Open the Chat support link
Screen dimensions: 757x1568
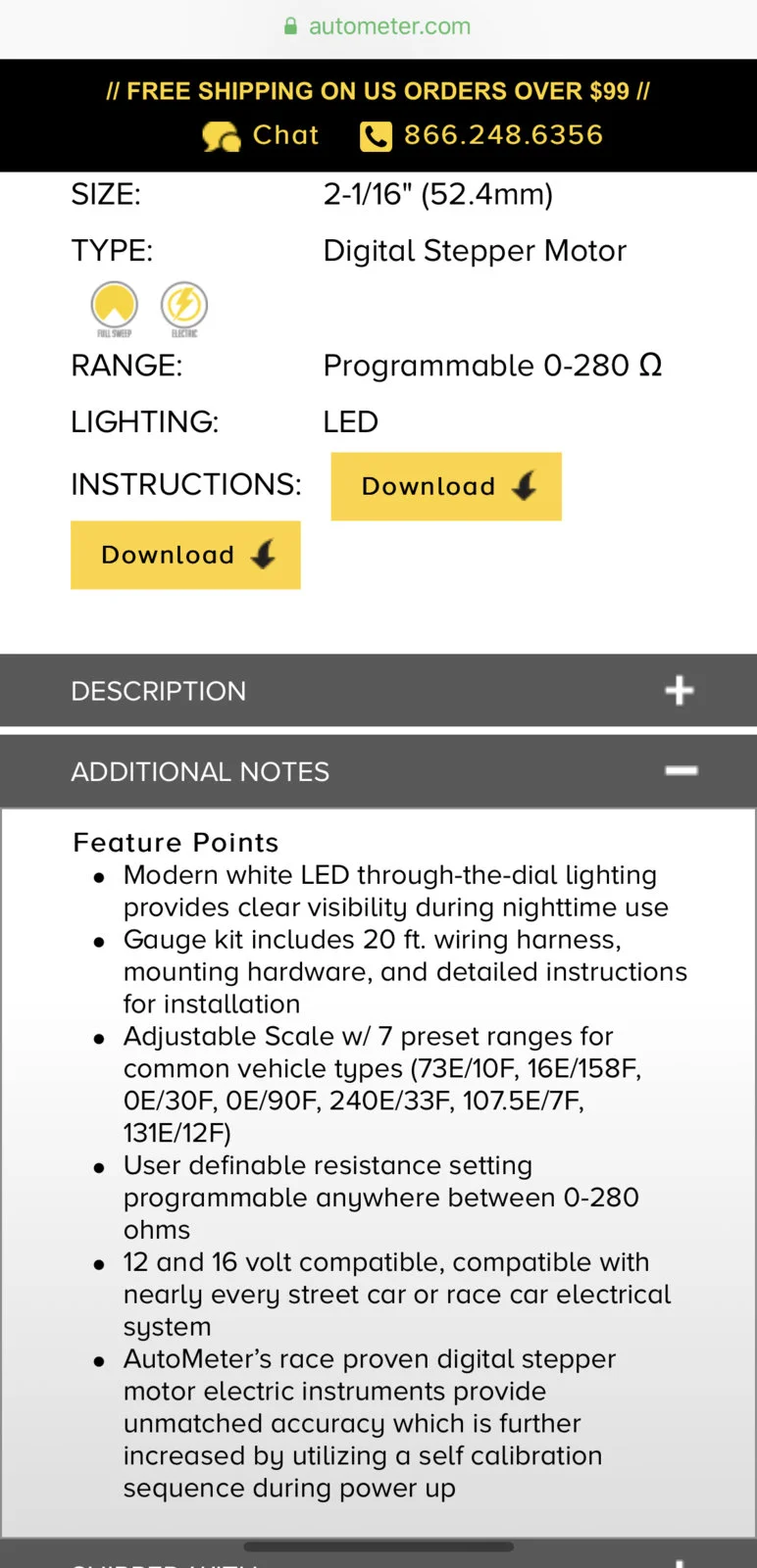pos(261,135)
